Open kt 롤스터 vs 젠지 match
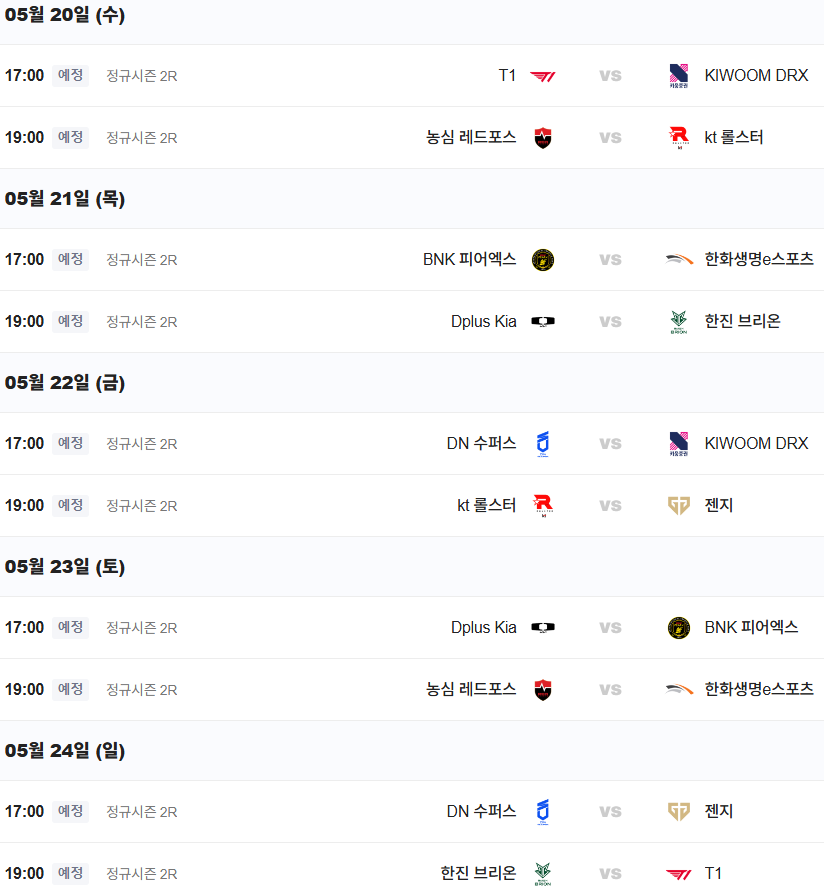 tap(412, 506)
